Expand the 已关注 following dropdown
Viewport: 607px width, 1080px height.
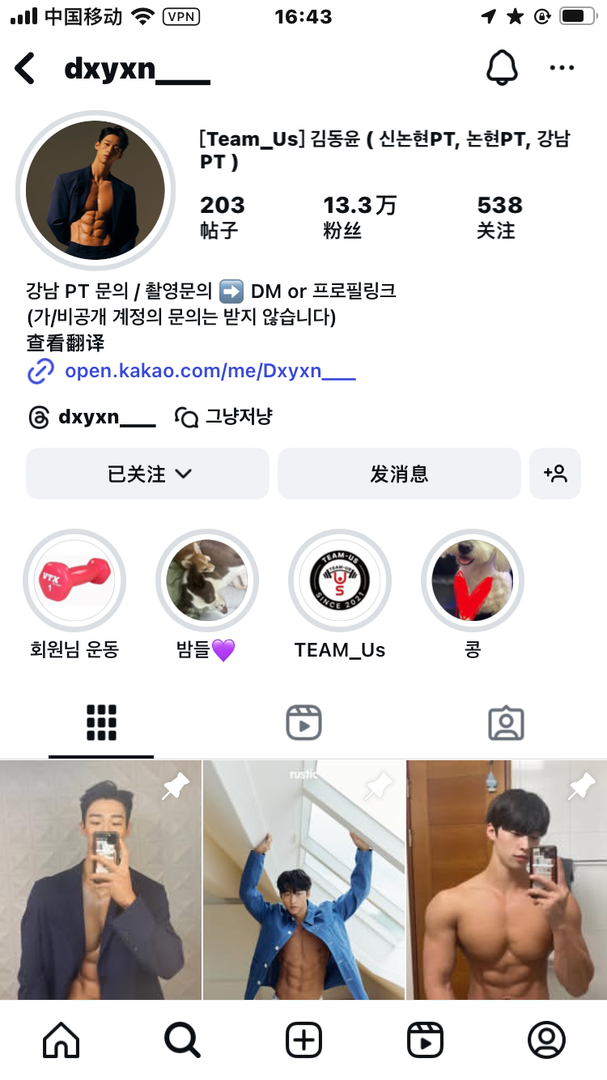point(148,474)
